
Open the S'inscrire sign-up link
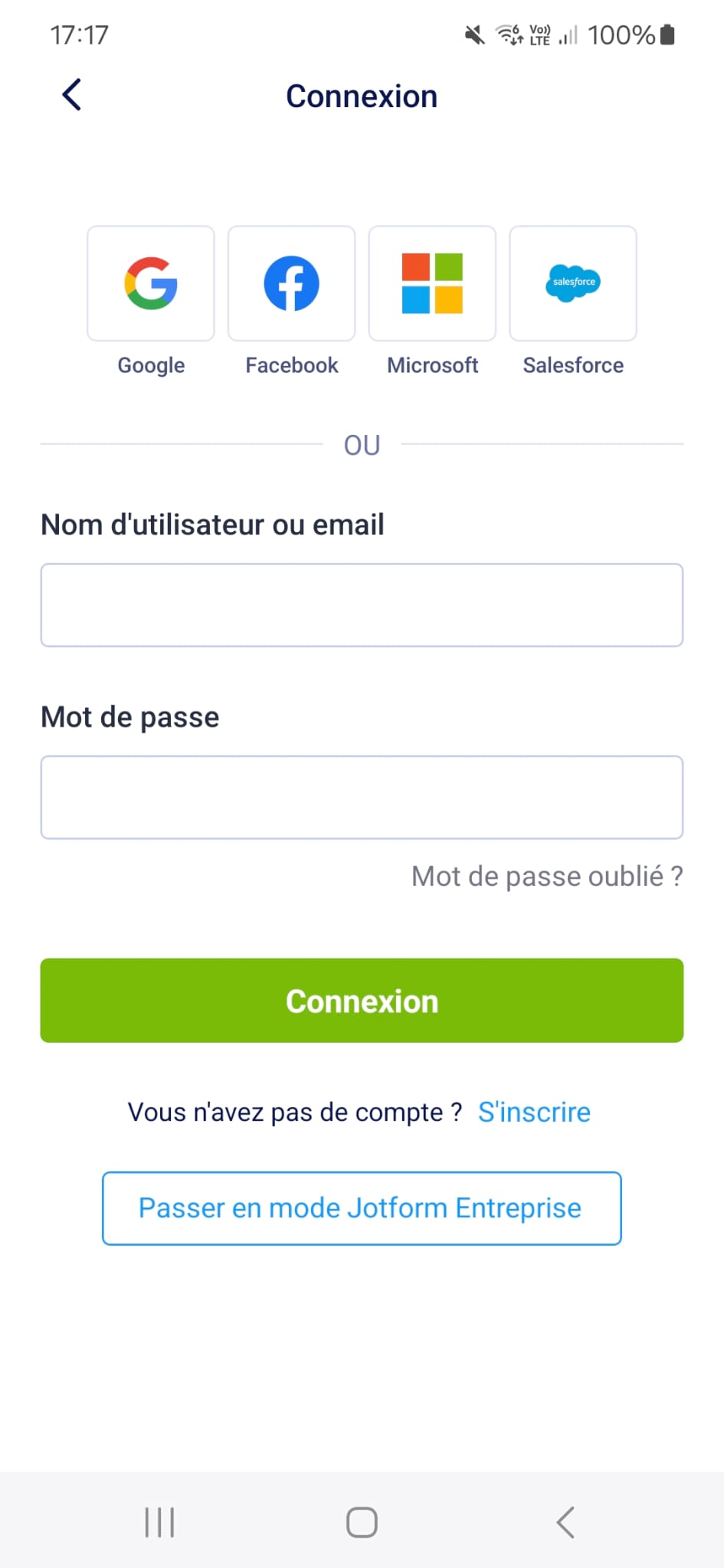[534, 1112]
